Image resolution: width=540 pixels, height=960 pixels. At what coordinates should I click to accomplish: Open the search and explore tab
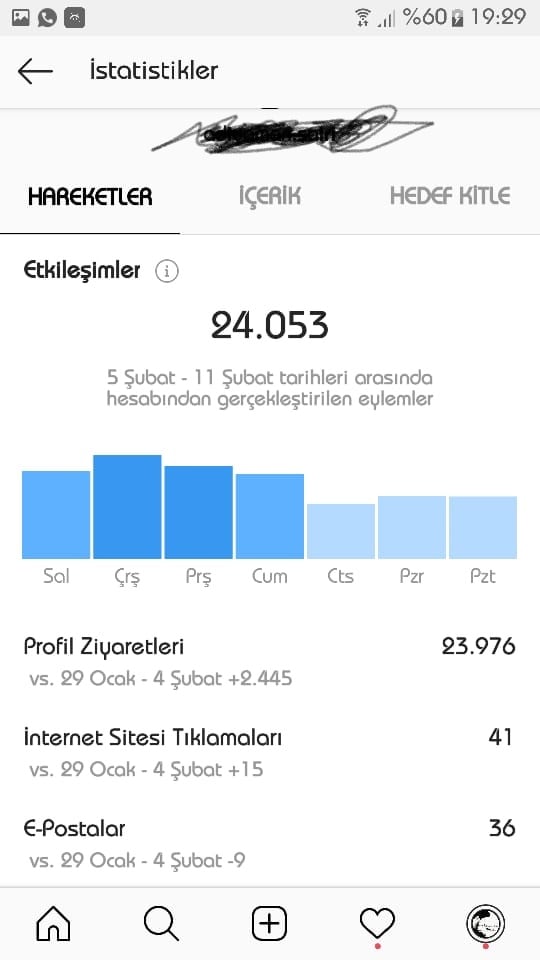(161, 923)
